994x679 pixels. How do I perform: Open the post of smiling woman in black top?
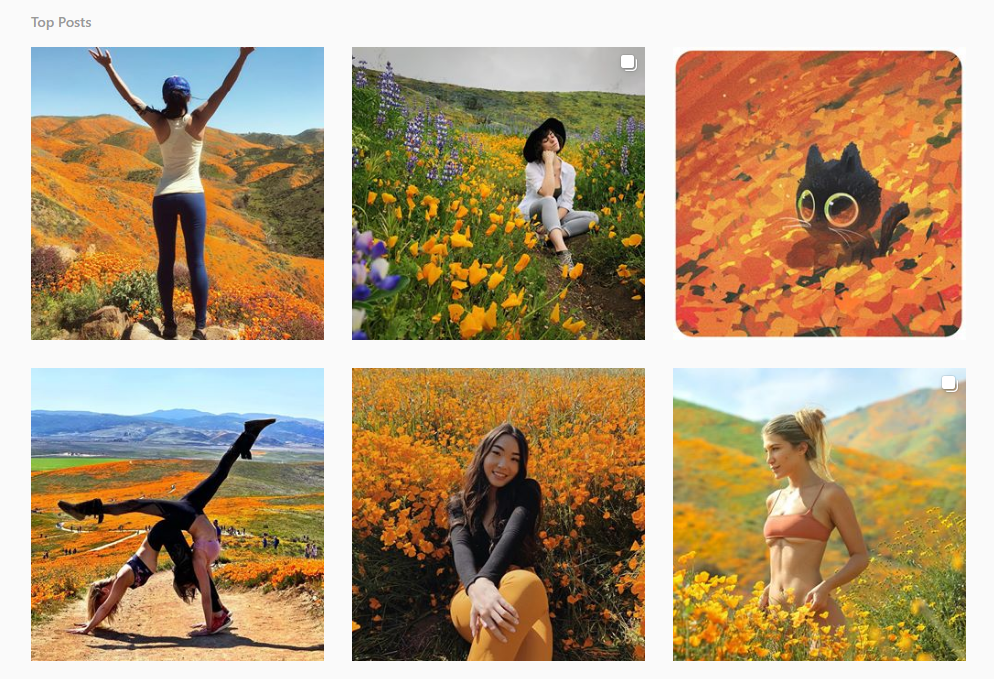click(x=498, y=514)
